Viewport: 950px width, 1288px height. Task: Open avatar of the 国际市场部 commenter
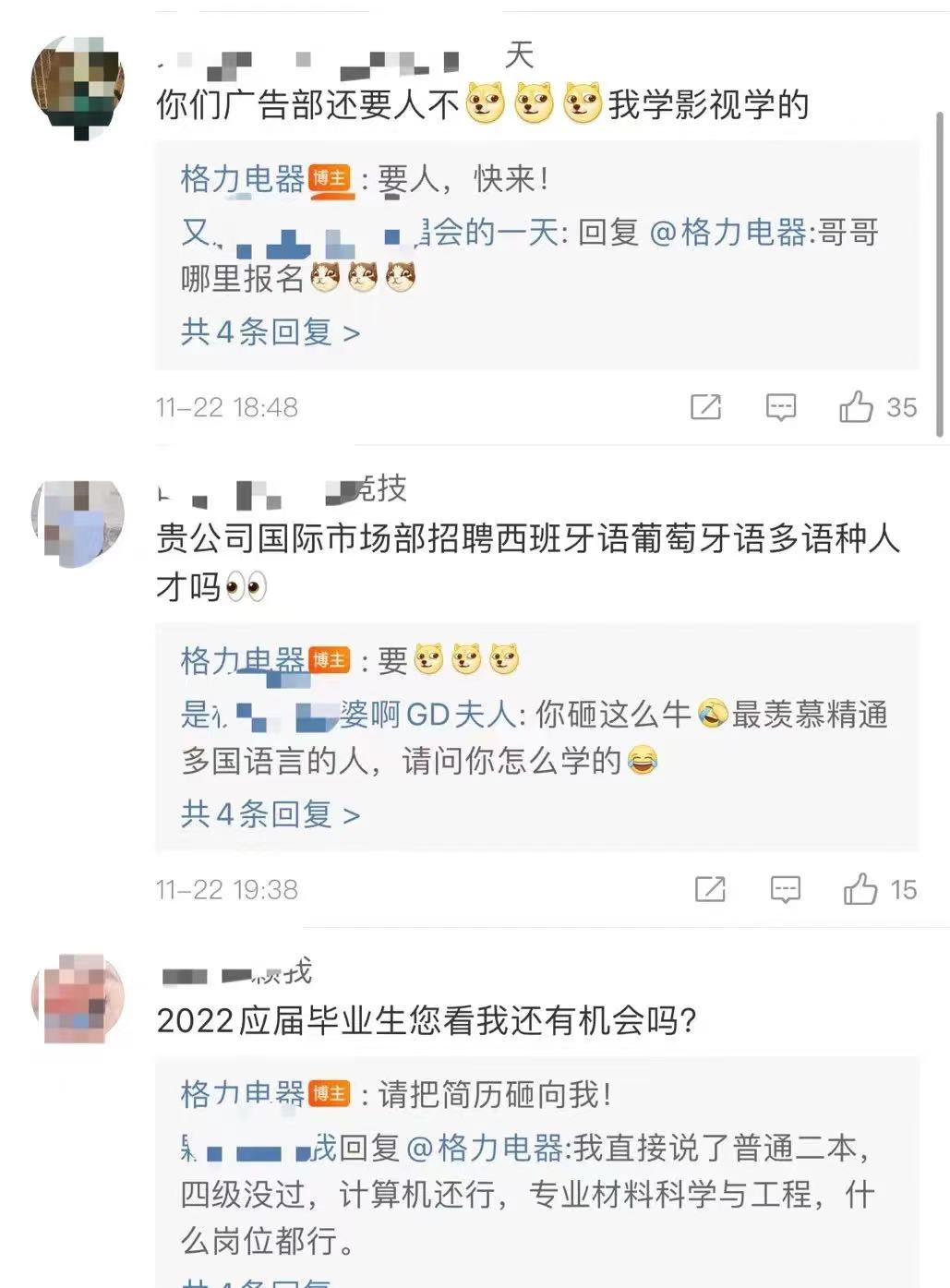pyautogui.click(x=78, y=522)
